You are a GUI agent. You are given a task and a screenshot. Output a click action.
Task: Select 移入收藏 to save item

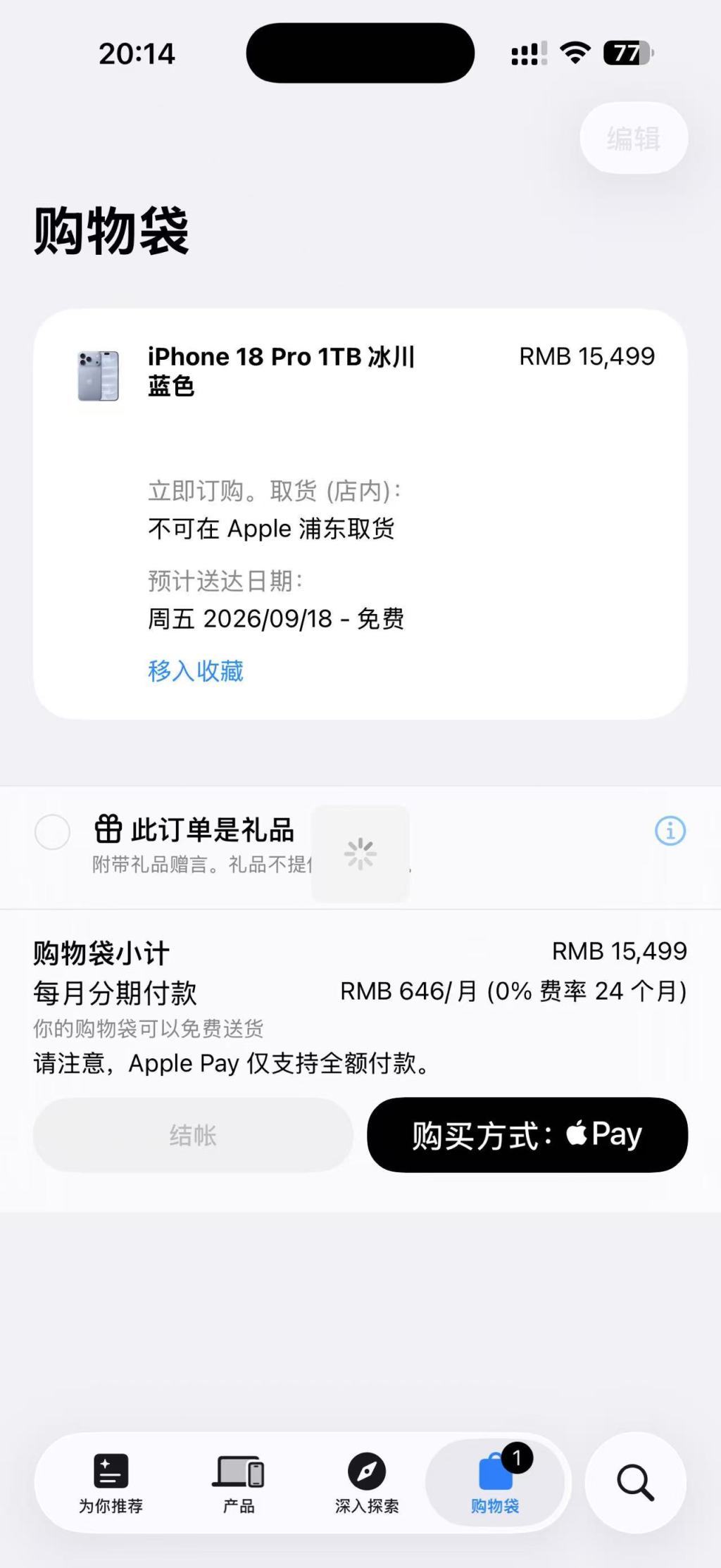click(196, 670)
